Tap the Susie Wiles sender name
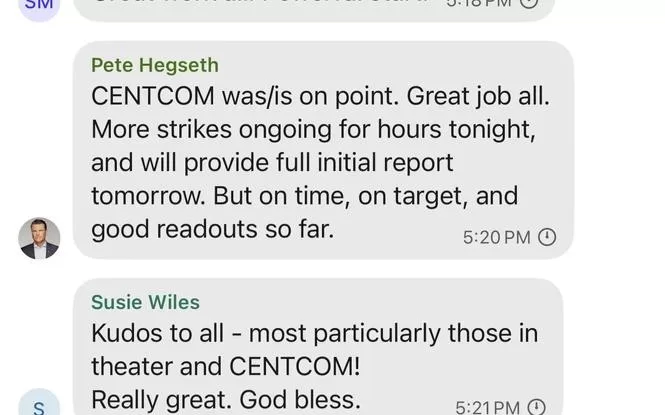Screen dimensions: 665x415 pos(145,302)
